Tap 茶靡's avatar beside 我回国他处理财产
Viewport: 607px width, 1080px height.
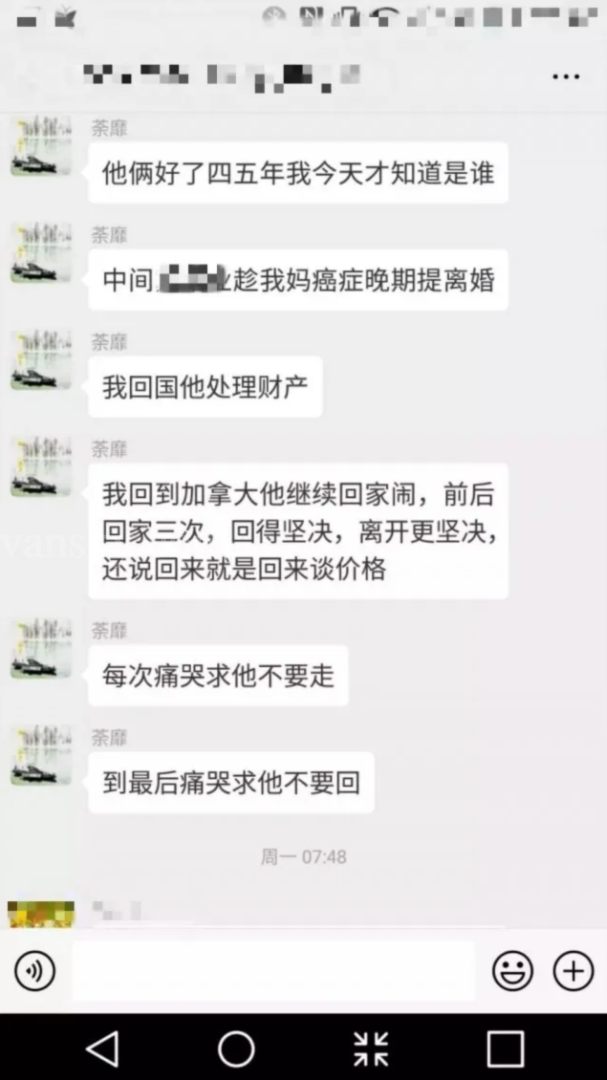[x=41, y=361]
